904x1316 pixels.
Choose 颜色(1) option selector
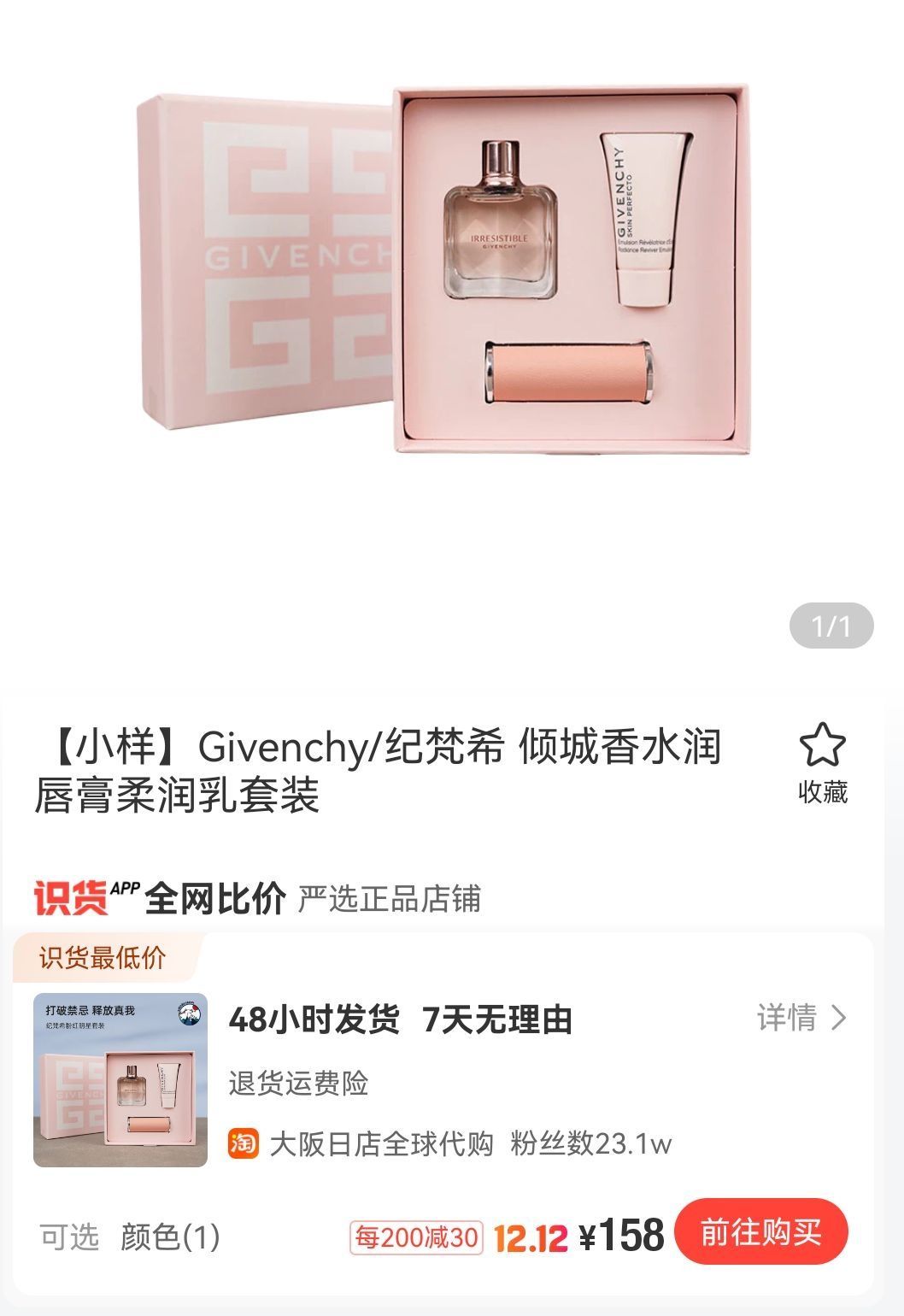pos(170,1237)
